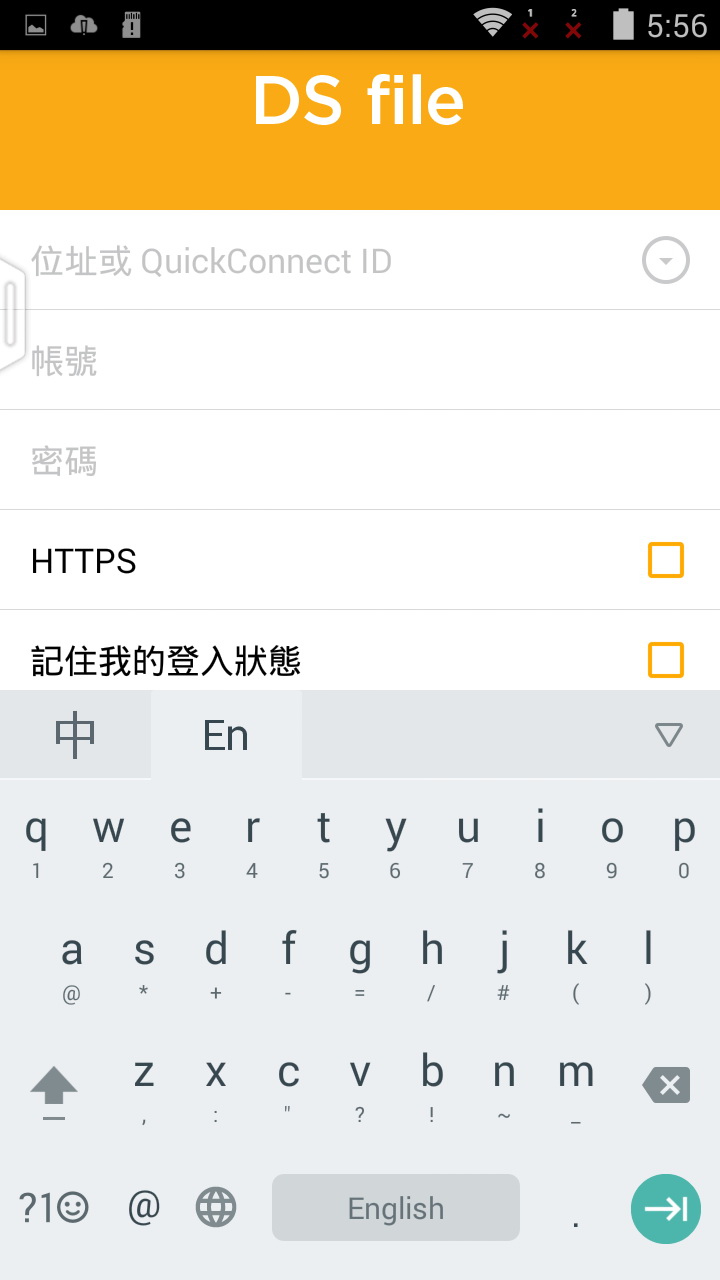Viewport: 720px width, 1280px height.
Task: Tap the English space bar
Action: pyautogui.click(x=396, y=1208)
